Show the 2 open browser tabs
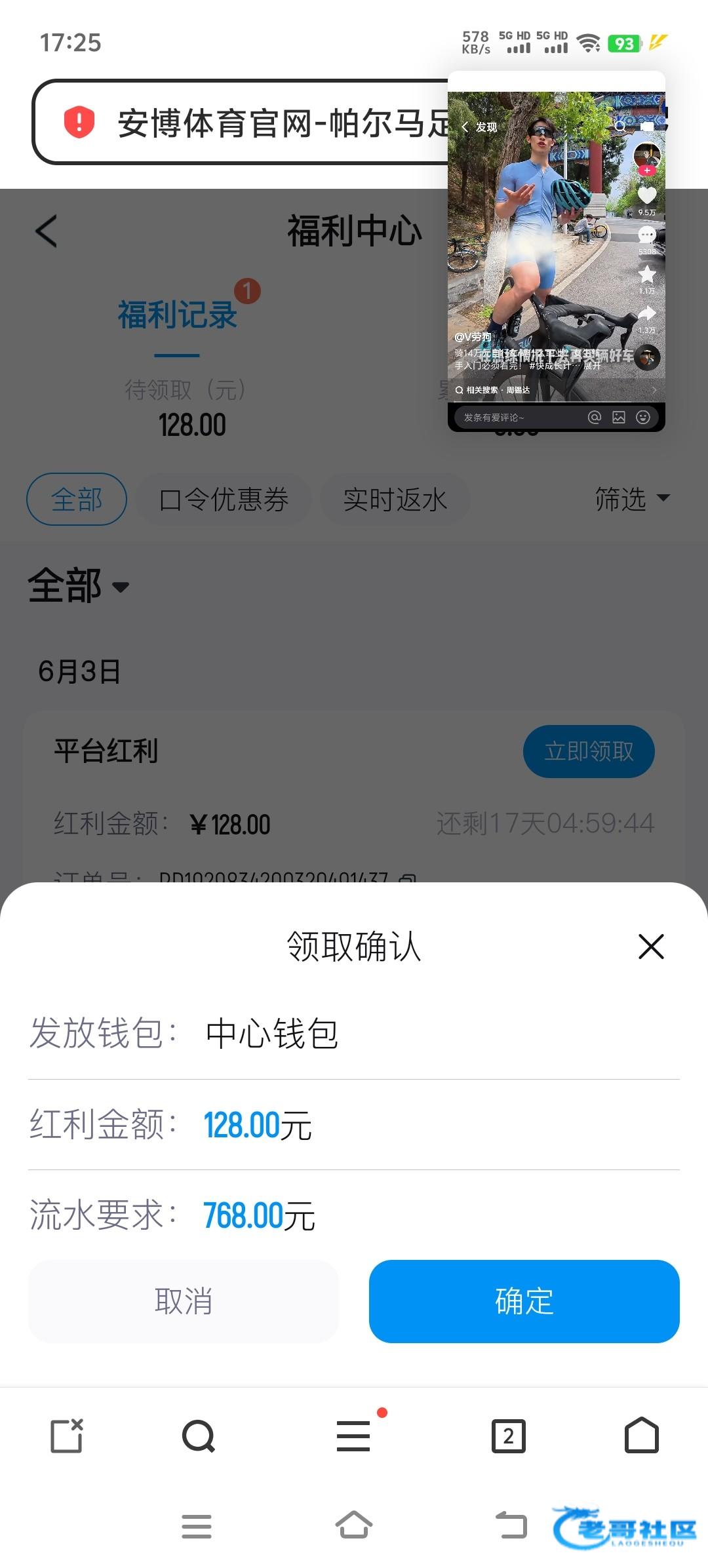 [x=508, y=1436]
